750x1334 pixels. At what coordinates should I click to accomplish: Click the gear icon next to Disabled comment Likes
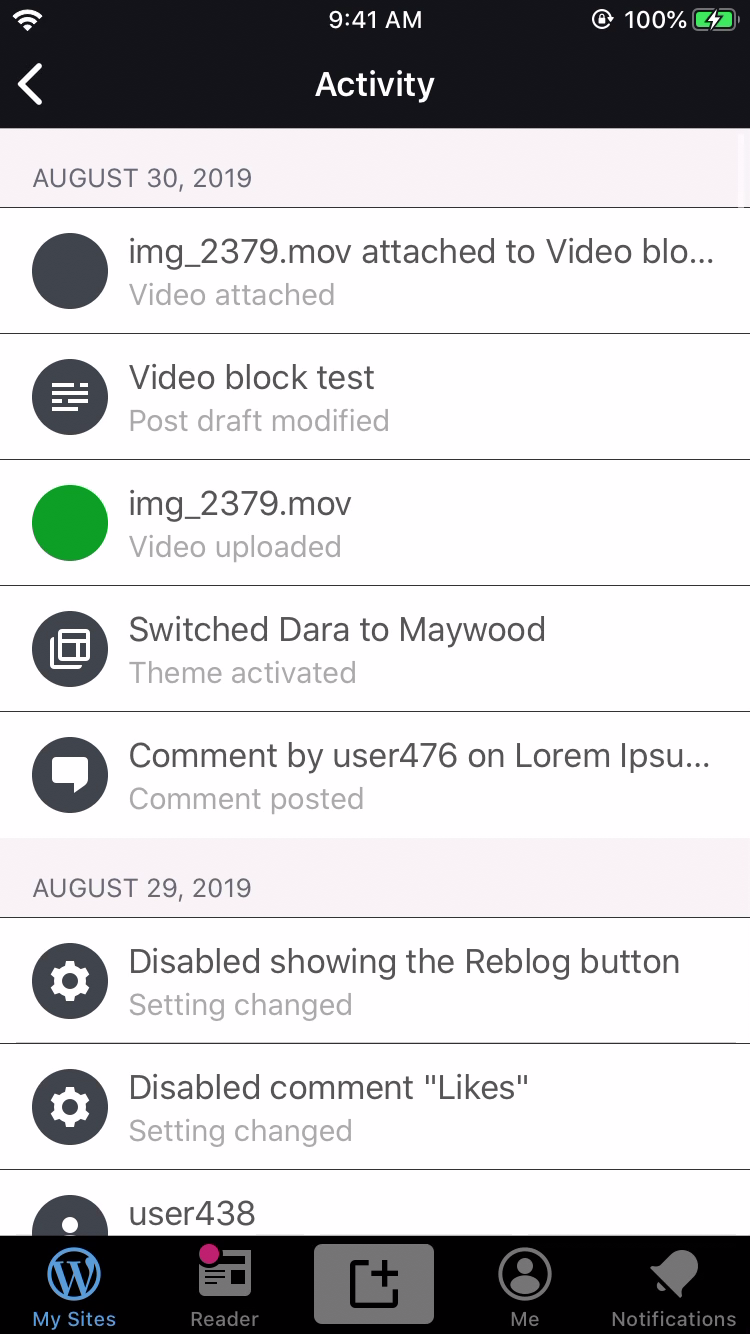tap(69, 1107)
